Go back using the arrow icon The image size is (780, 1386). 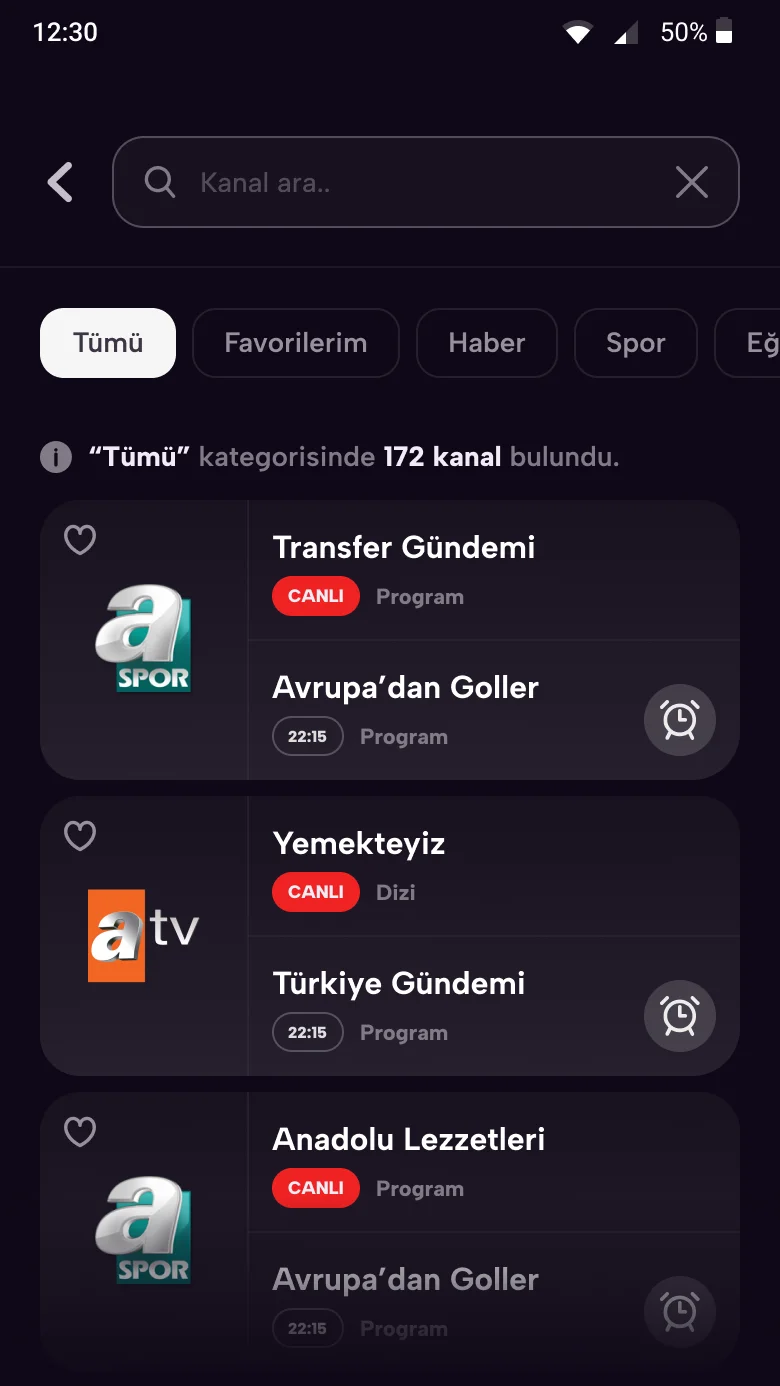61,183
